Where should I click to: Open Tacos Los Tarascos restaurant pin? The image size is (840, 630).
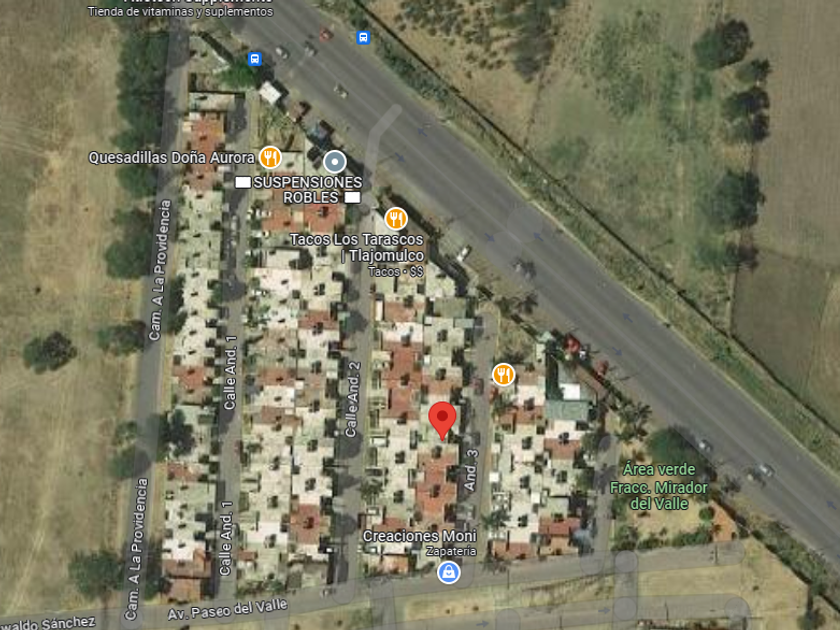pos(396,219)
